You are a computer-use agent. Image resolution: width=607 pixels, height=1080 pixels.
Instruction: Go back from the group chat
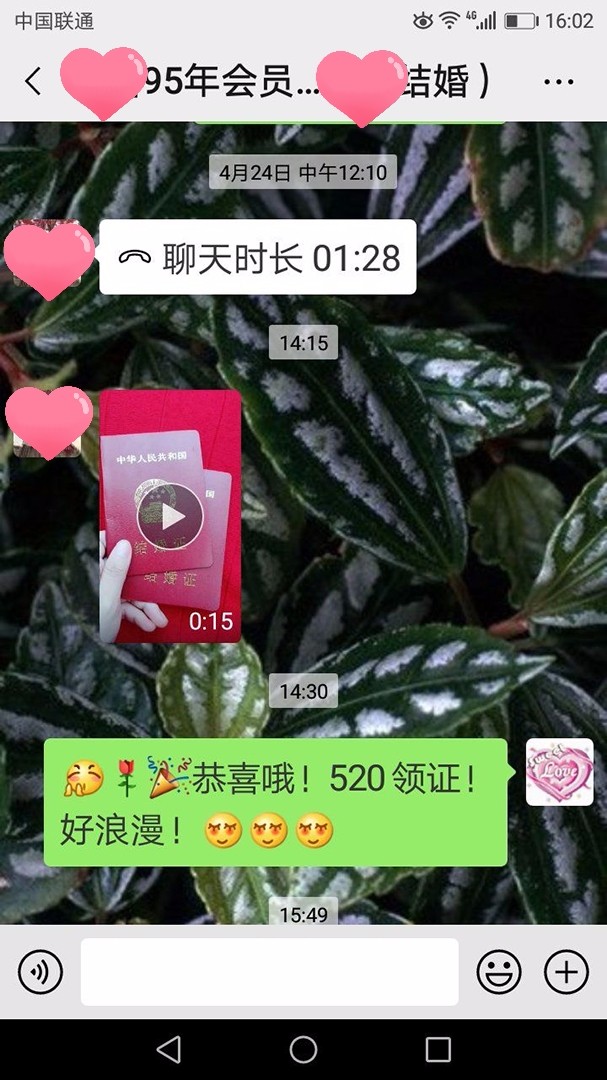[x=33, y=81]
